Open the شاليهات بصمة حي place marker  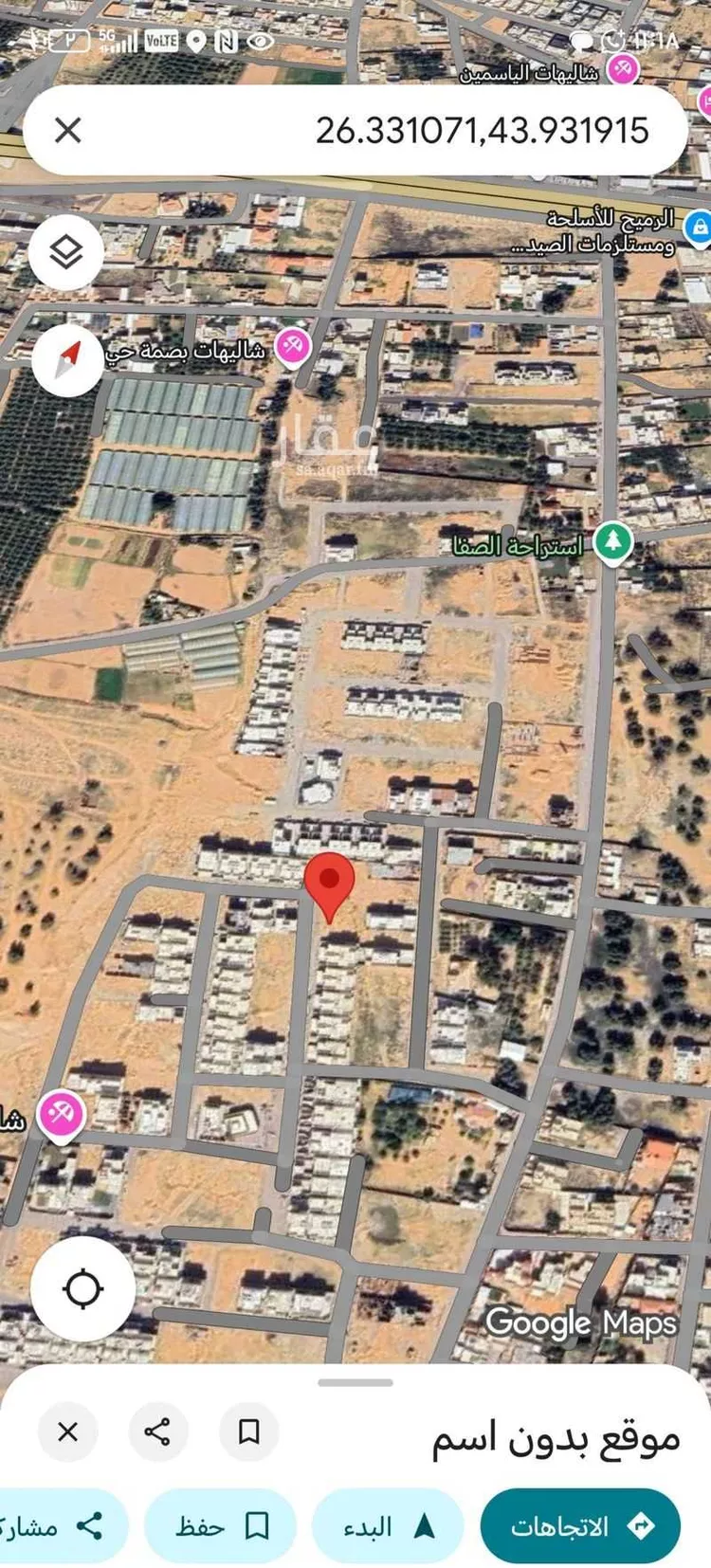coord(293,348)
